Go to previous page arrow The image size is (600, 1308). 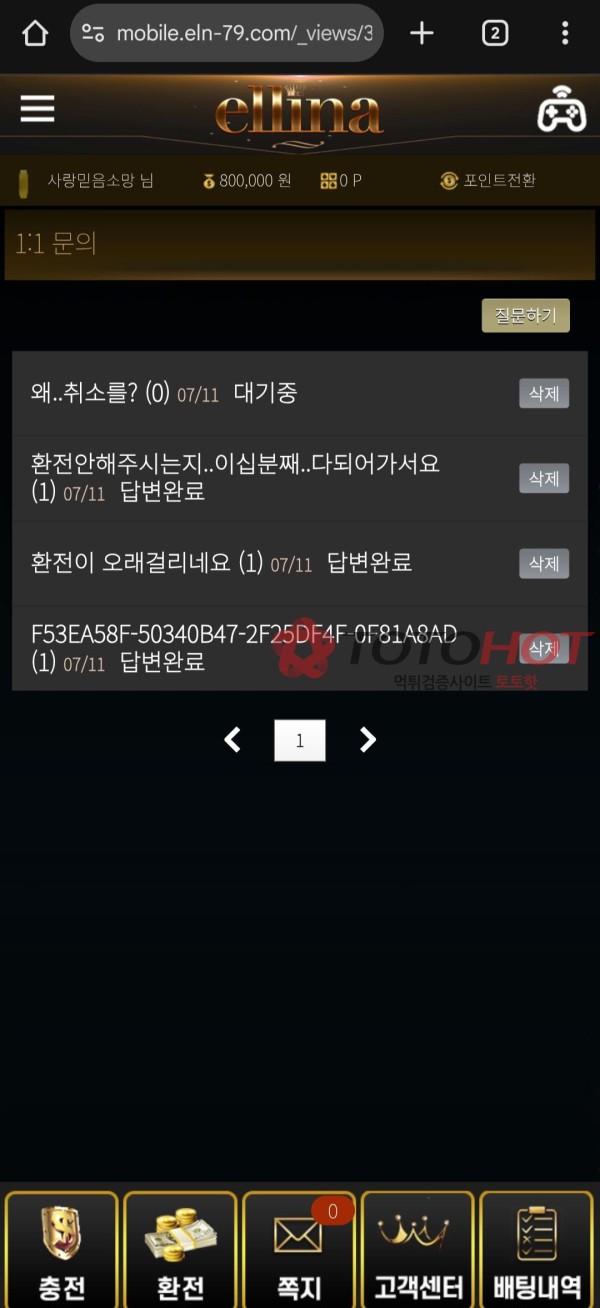click(232, 740)
